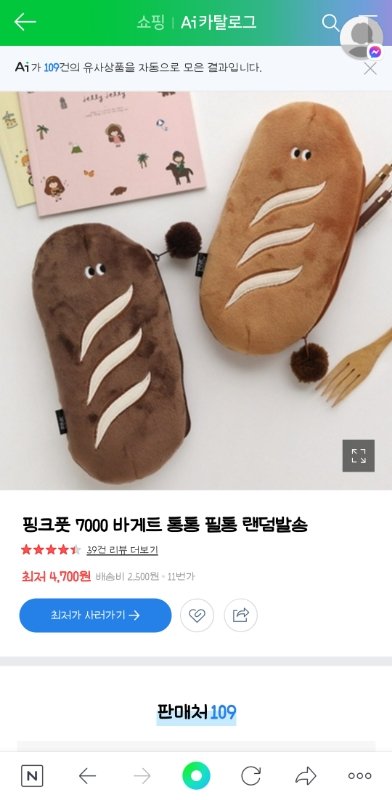The width and height of the screenshot is (392, 800).
Task: Navigate back in the browser toolbar
Action: 87,776
